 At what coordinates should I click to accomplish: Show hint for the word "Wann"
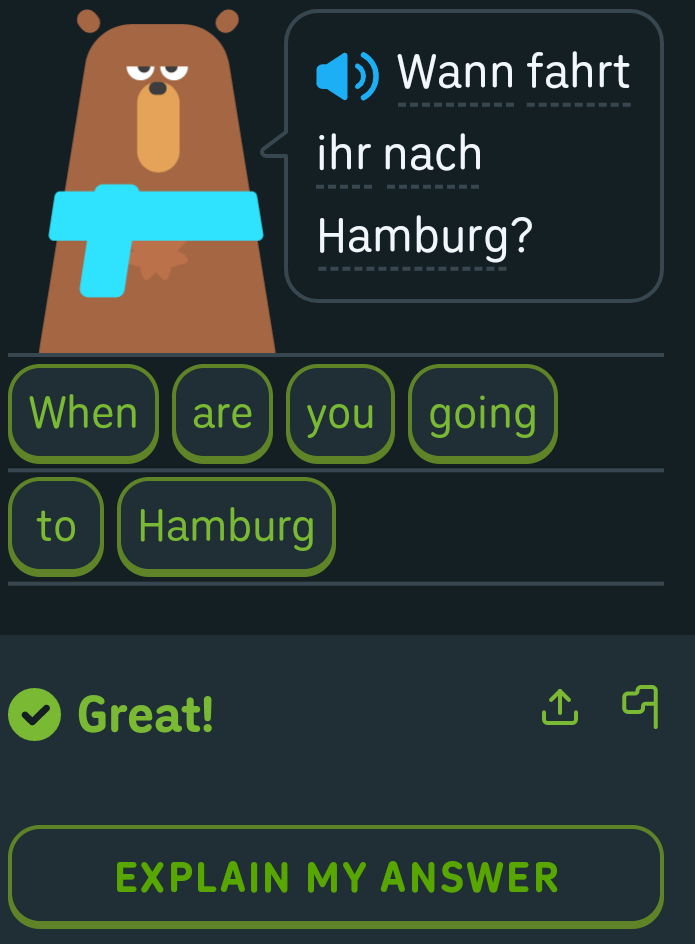[x=456, y=73]
